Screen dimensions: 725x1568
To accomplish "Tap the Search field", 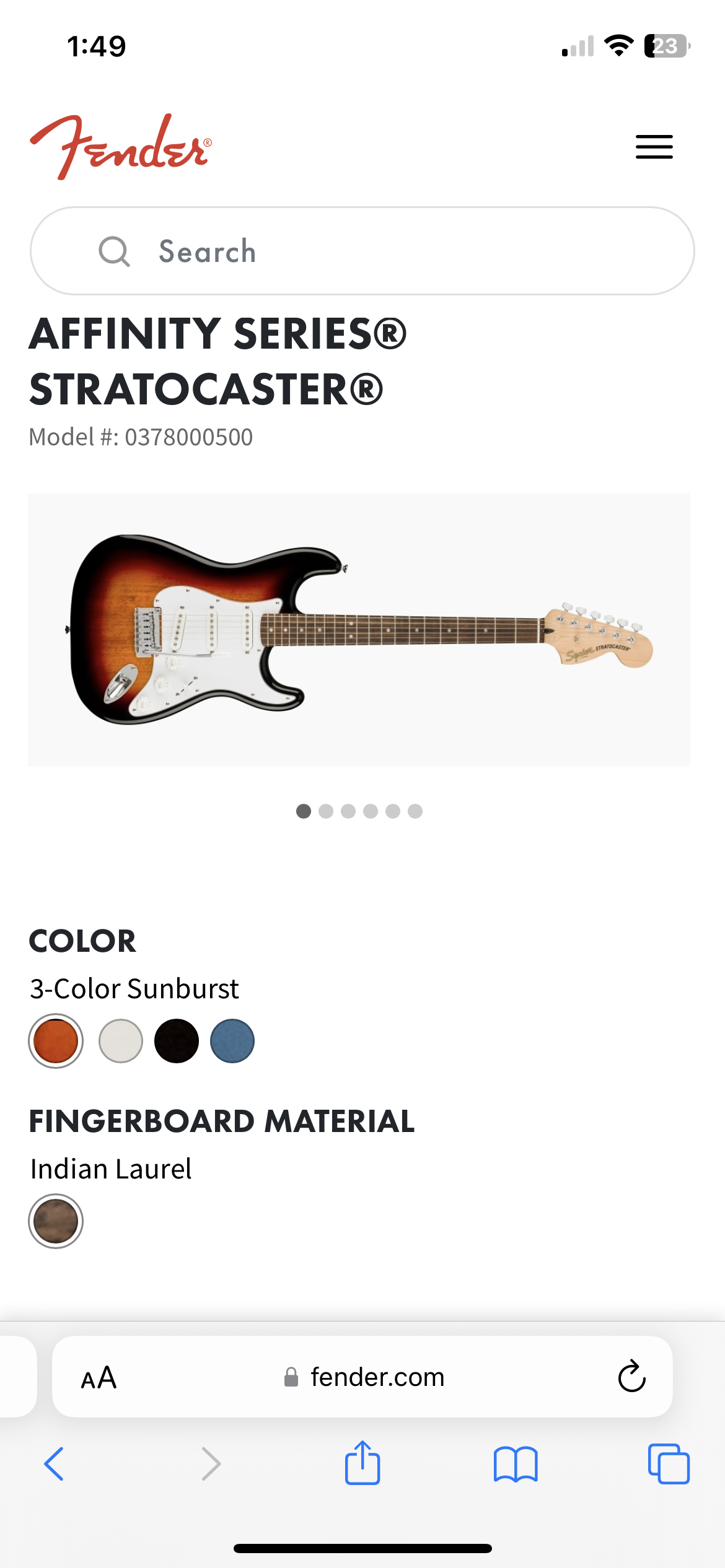I will coord(362,251).
